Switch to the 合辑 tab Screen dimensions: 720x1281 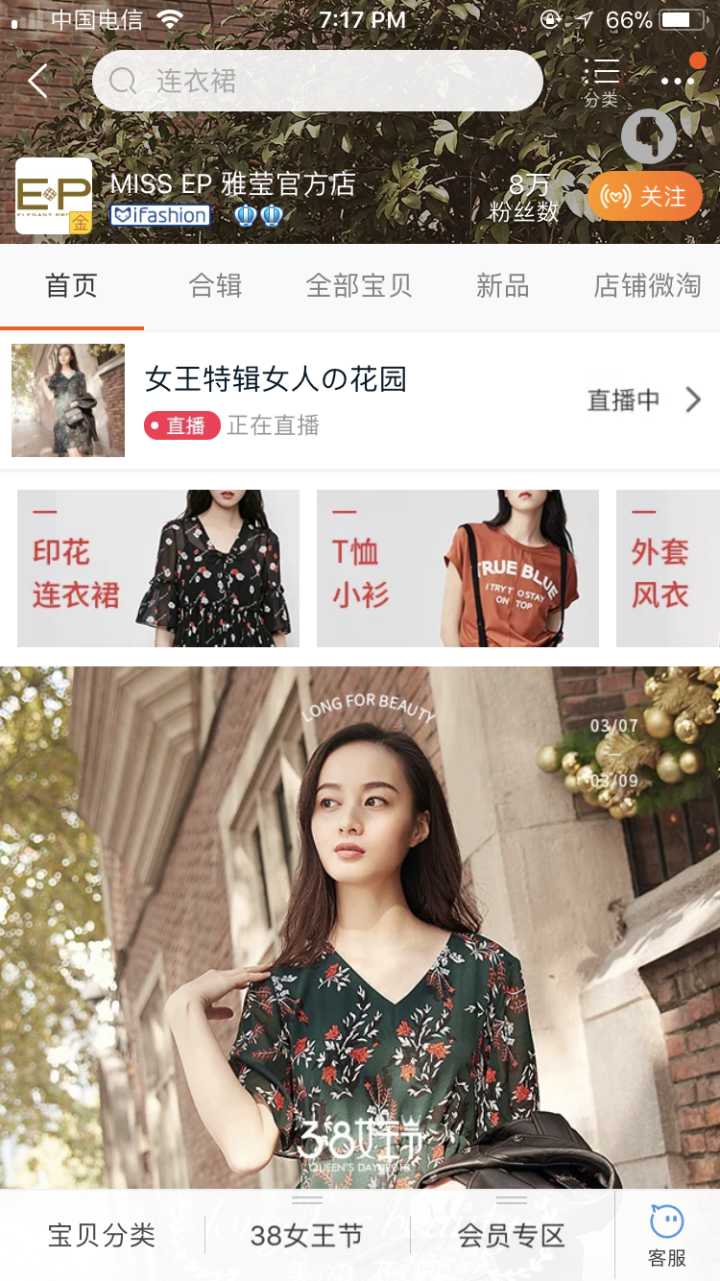[215, 286]
